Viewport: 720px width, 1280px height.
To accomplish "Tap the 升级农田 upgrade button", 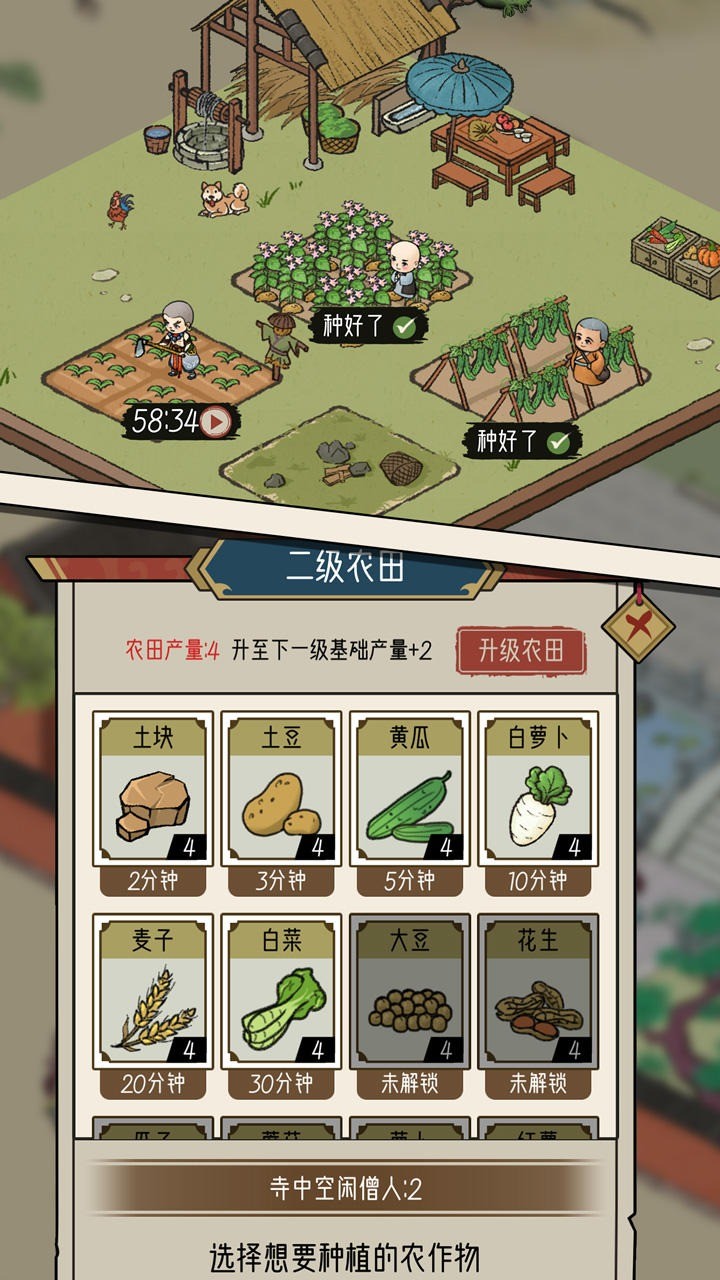I will [x=521, y=651].
